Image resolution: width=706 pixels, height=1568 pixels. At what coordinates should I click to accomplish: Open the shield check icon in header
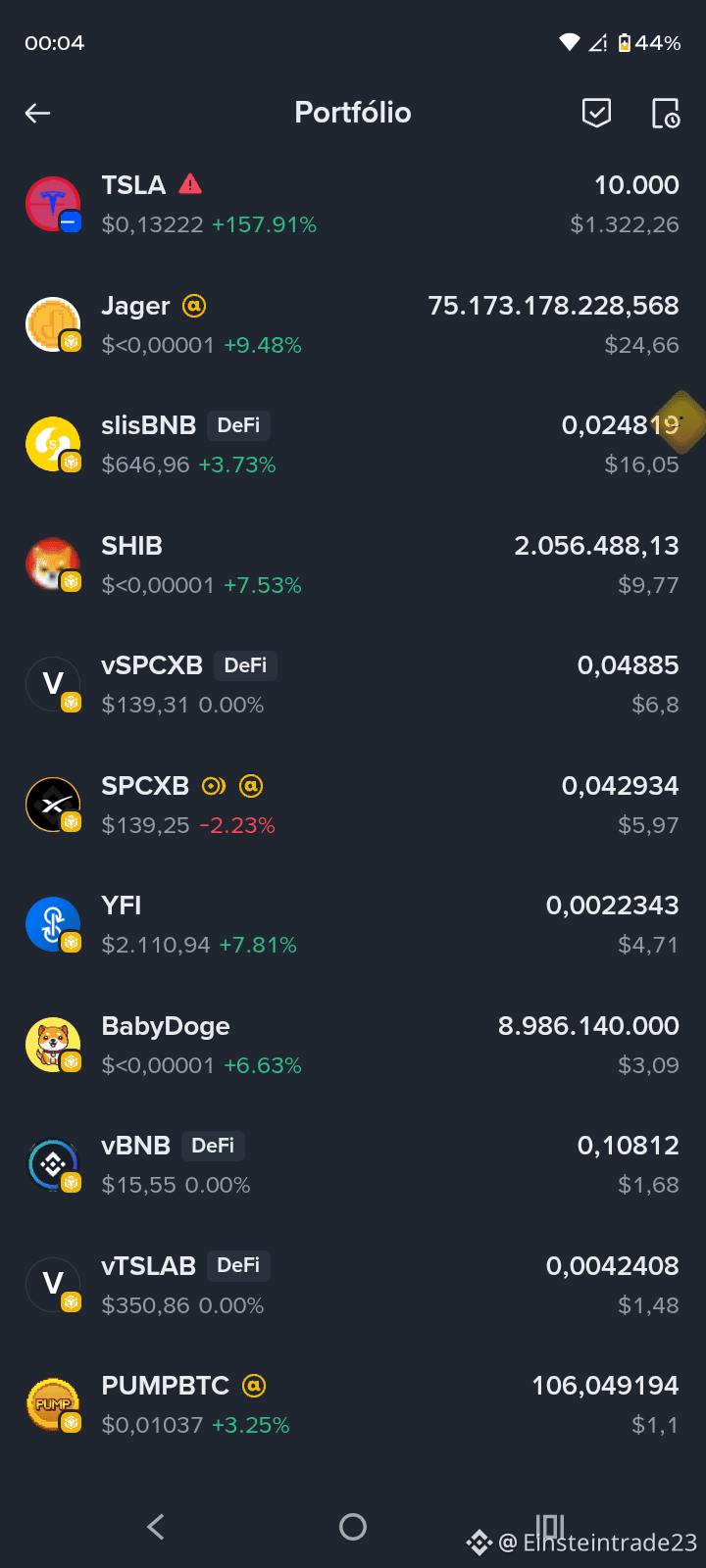(596, 114)
